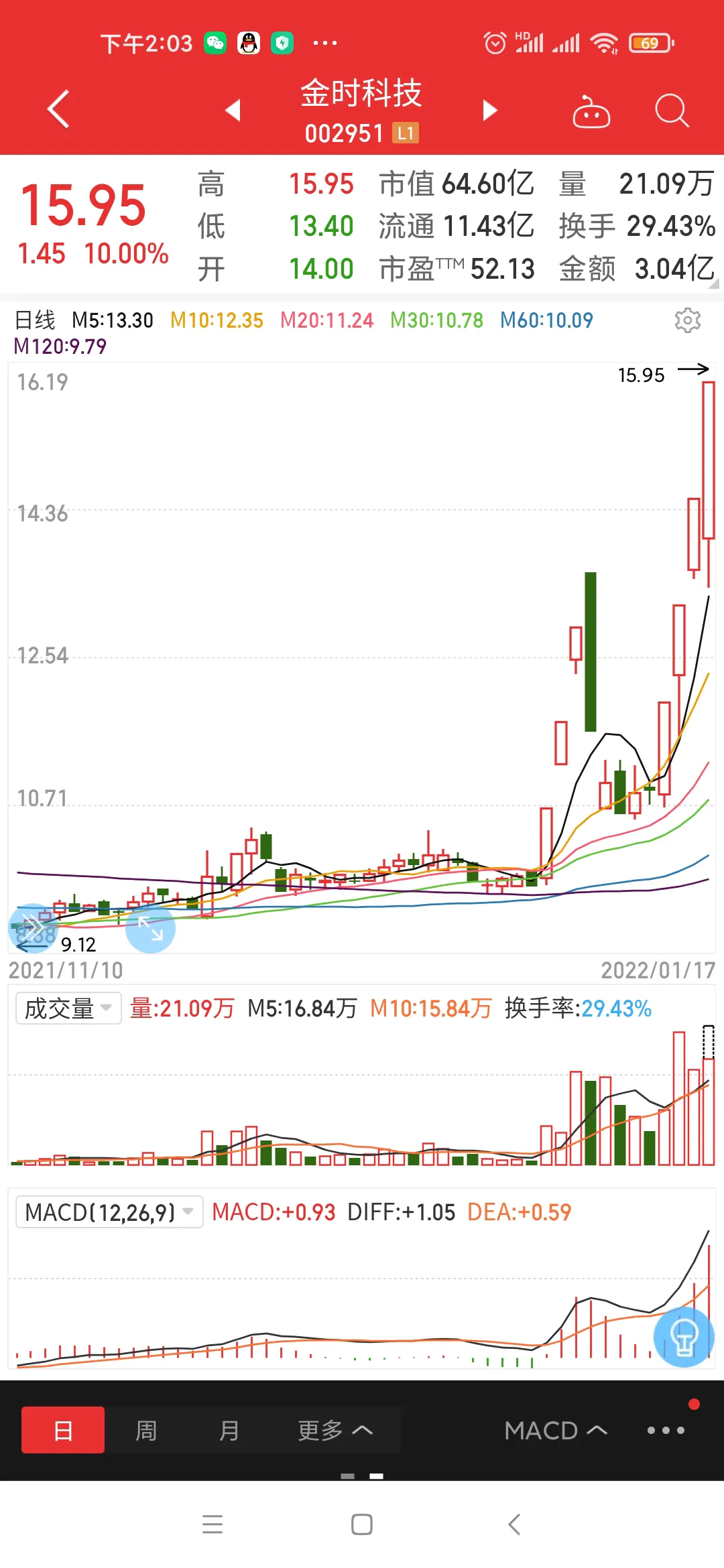Open stock search
724x1568 pixels.
point(671,111)
